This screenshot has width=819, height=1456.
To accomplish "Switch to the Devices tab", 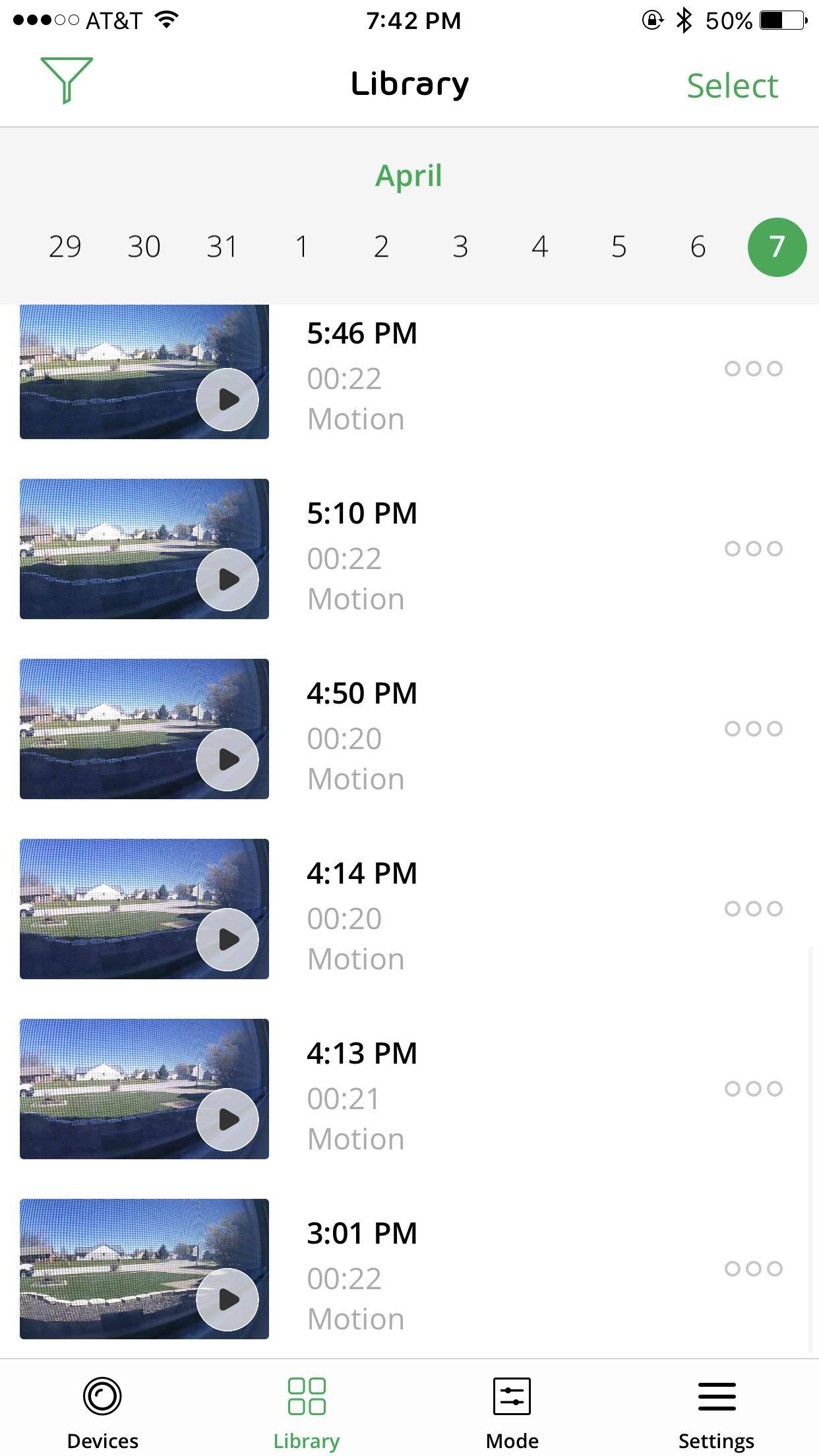I will click(102, 1411).
